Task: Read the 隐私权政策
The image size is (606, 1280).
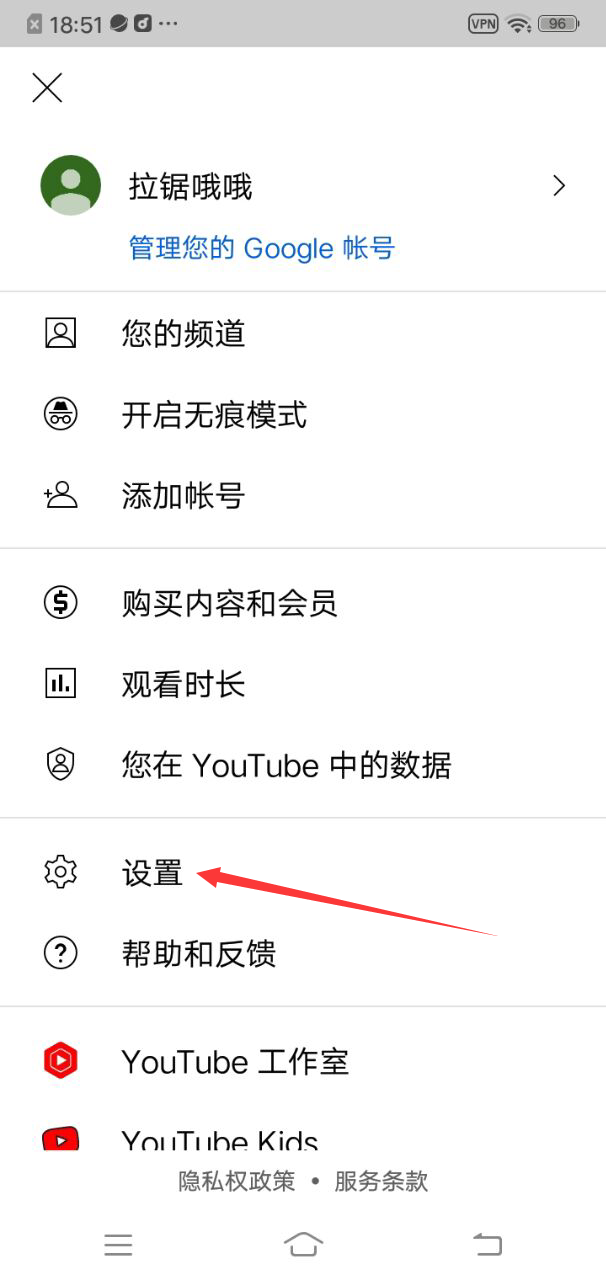Action: [237, 1181]
